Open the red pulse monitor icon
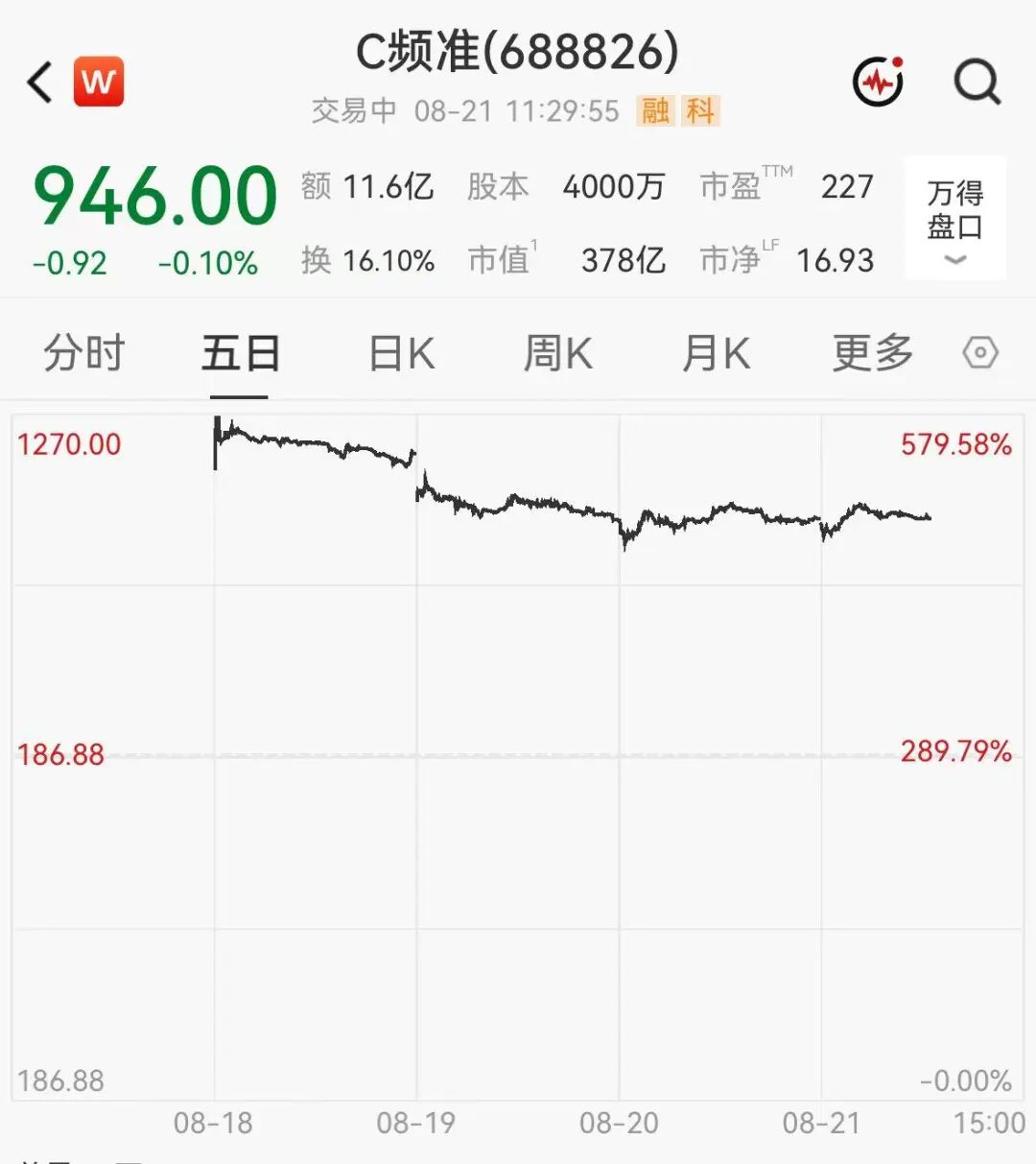This screenshot has height=1164, width=1036. pos(879,82)
